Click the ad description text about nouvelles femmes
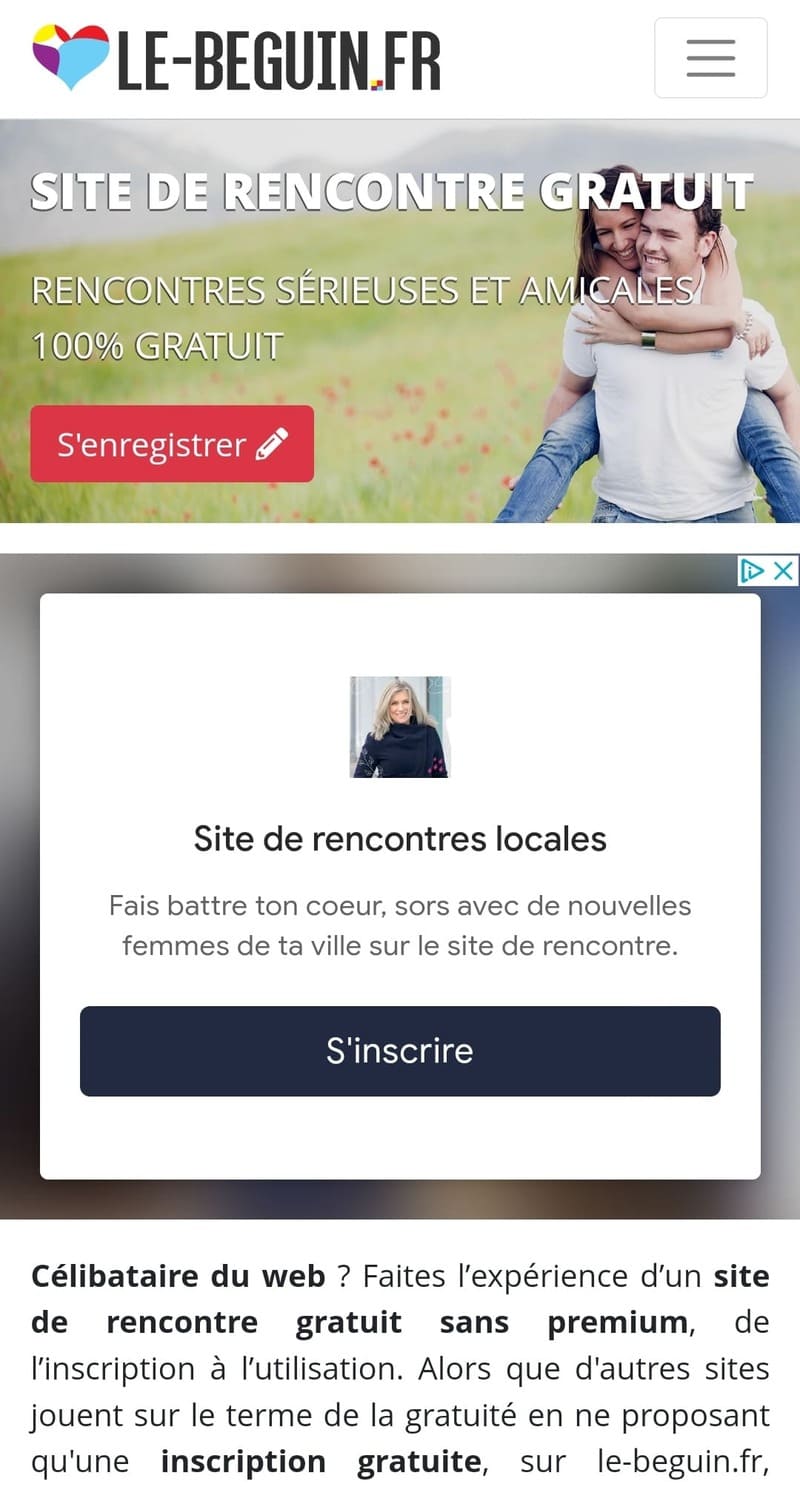This screenshot has width=800, height=1487. pyautogui.click(x=399, y=925)
